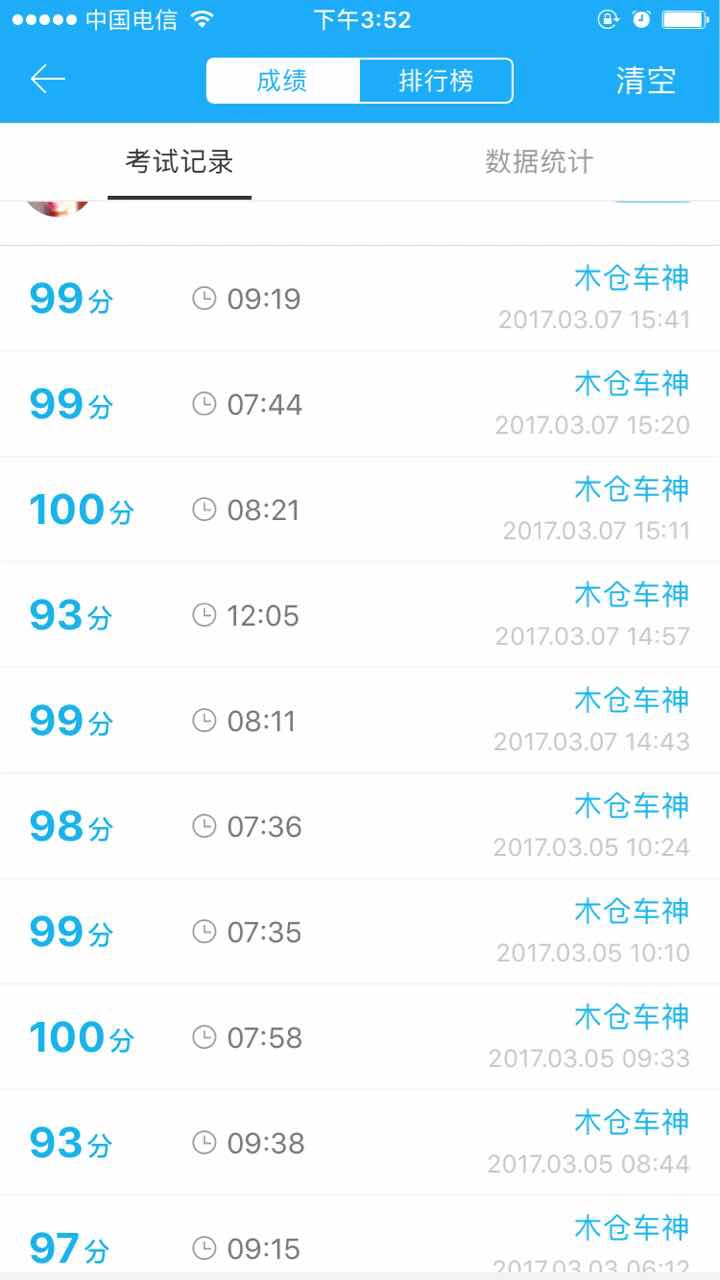This screenshot has width=720, height=1280.
Task: Open the exam record from 2017.03.05 10:10
Action: click(360, 931)
